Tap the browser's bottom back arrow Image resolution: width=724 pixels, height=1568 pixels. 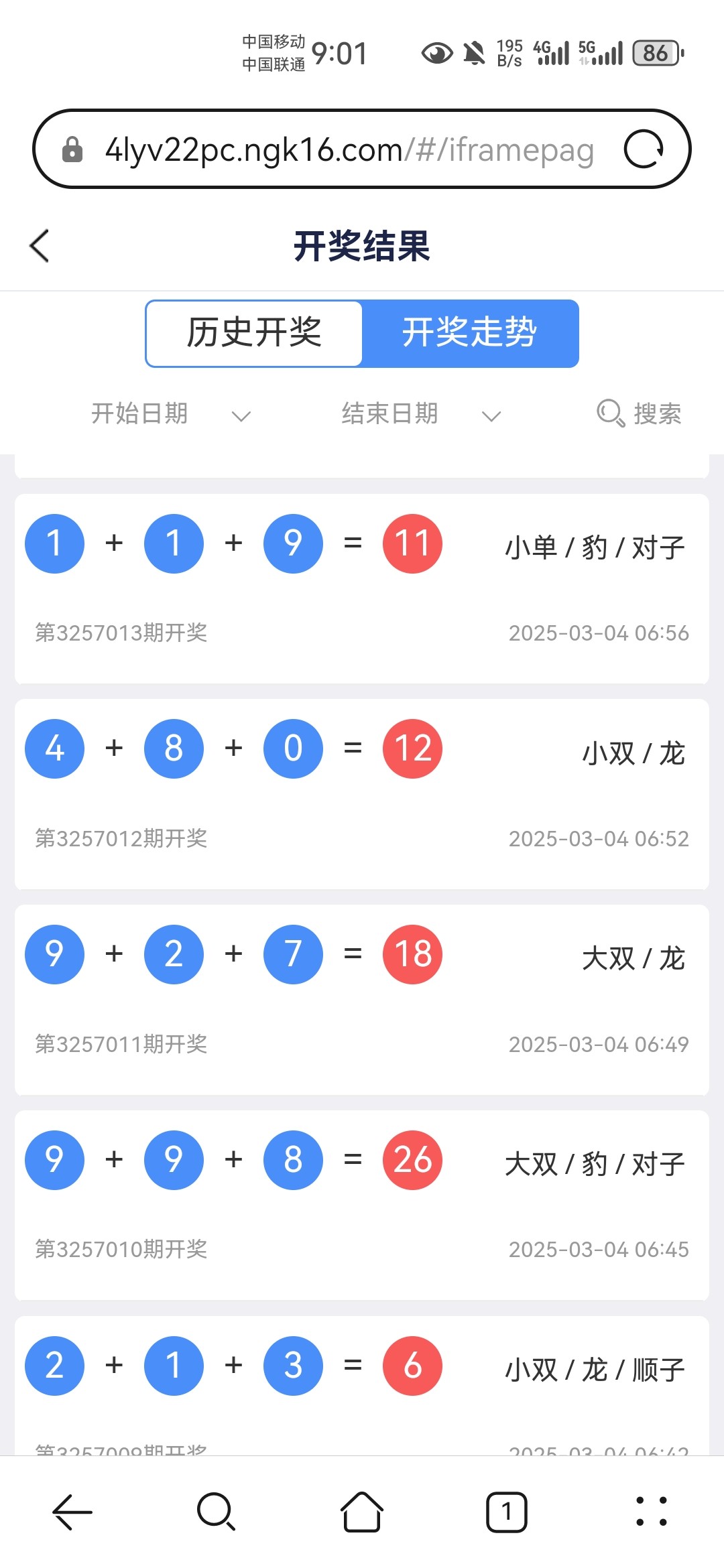point(72,1512)
